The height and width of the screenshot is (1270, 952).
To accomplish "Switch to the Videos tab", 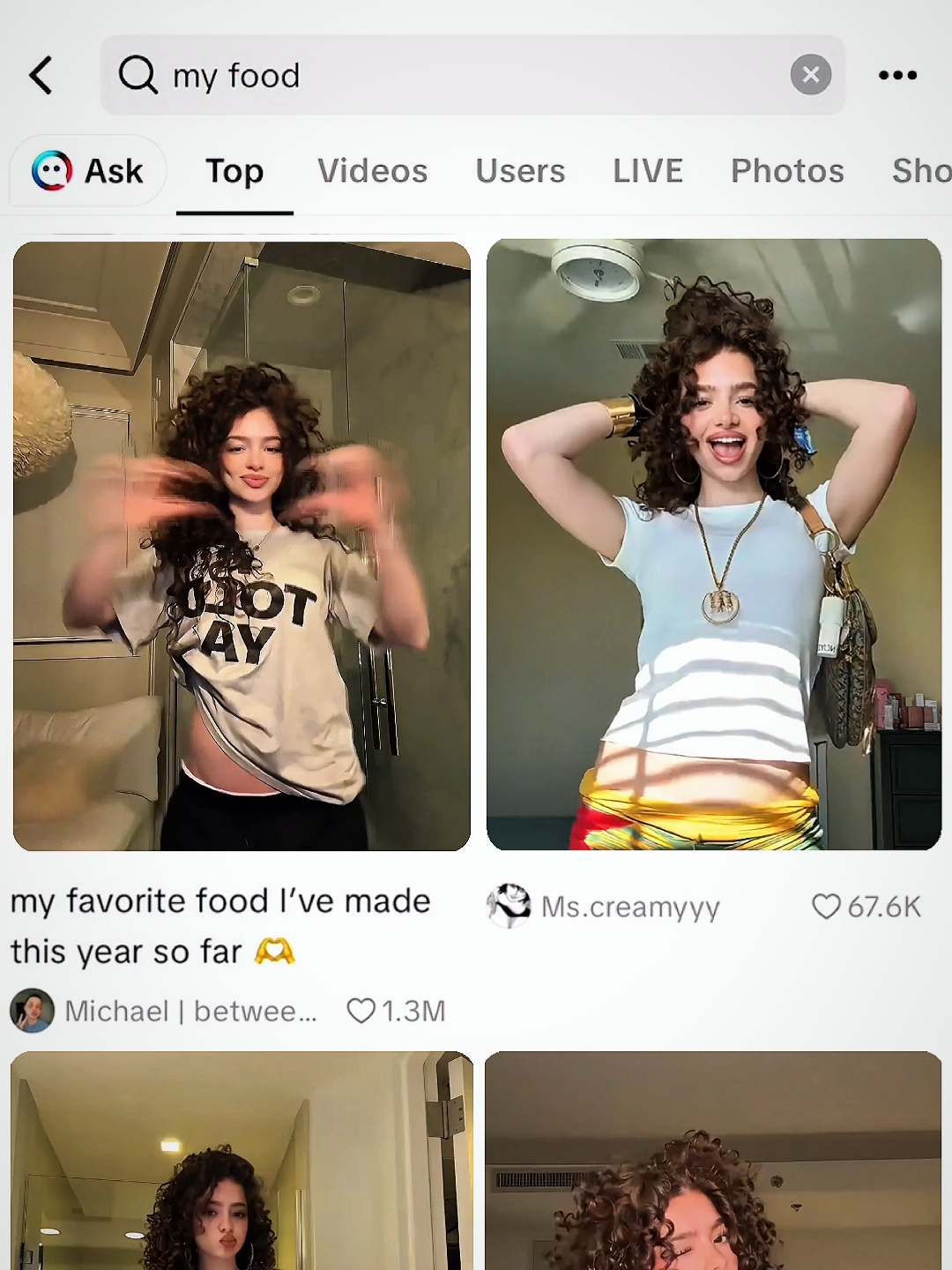I will point(372,171).
